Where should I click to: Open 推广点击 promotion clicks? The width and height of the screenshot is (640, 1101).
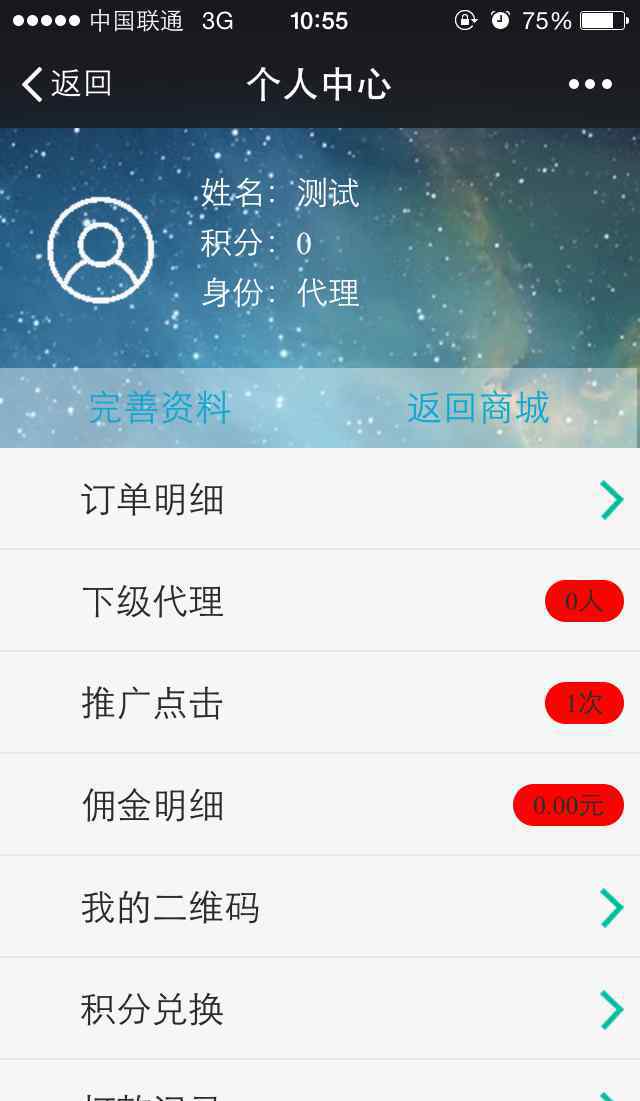(320, 703)
